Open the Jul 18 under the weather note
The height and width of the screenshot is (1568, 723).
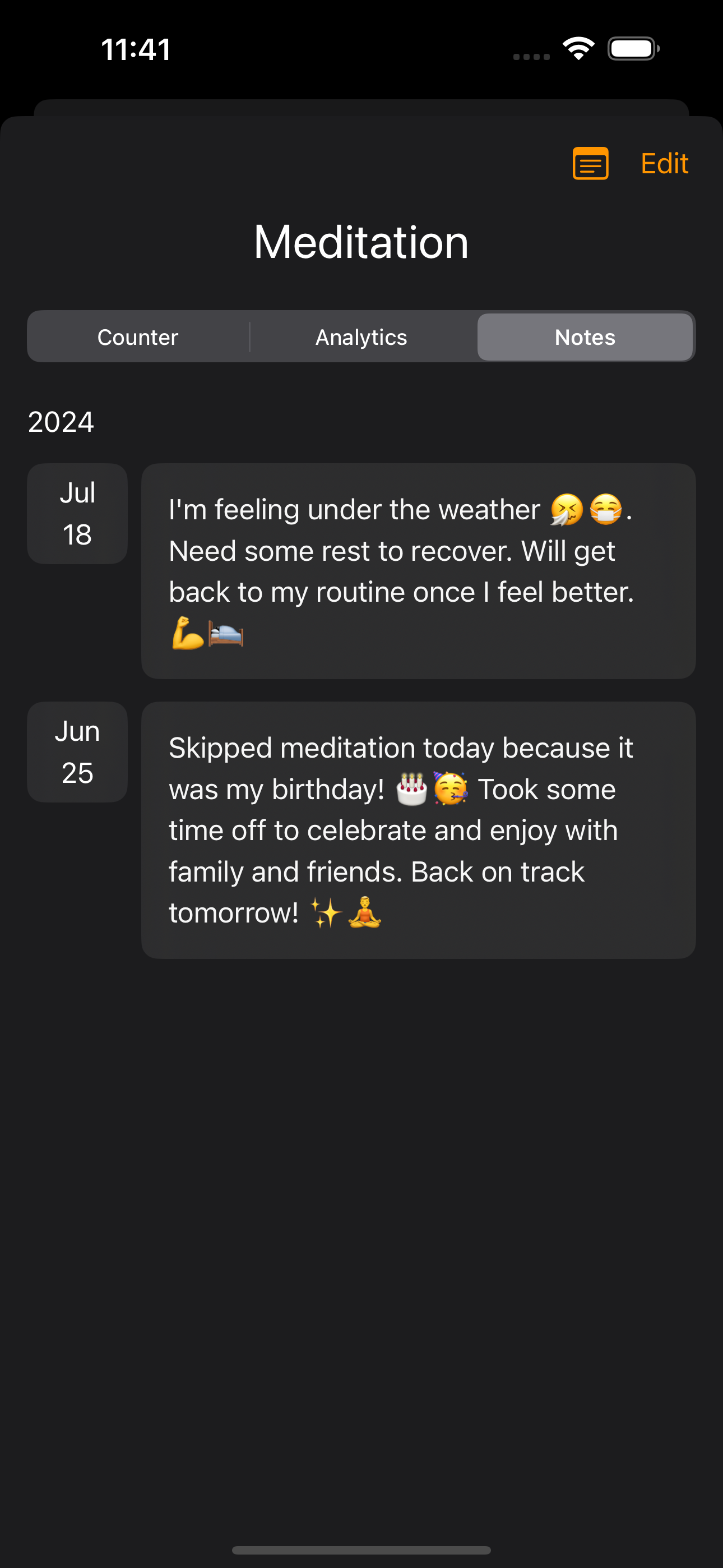418,571
